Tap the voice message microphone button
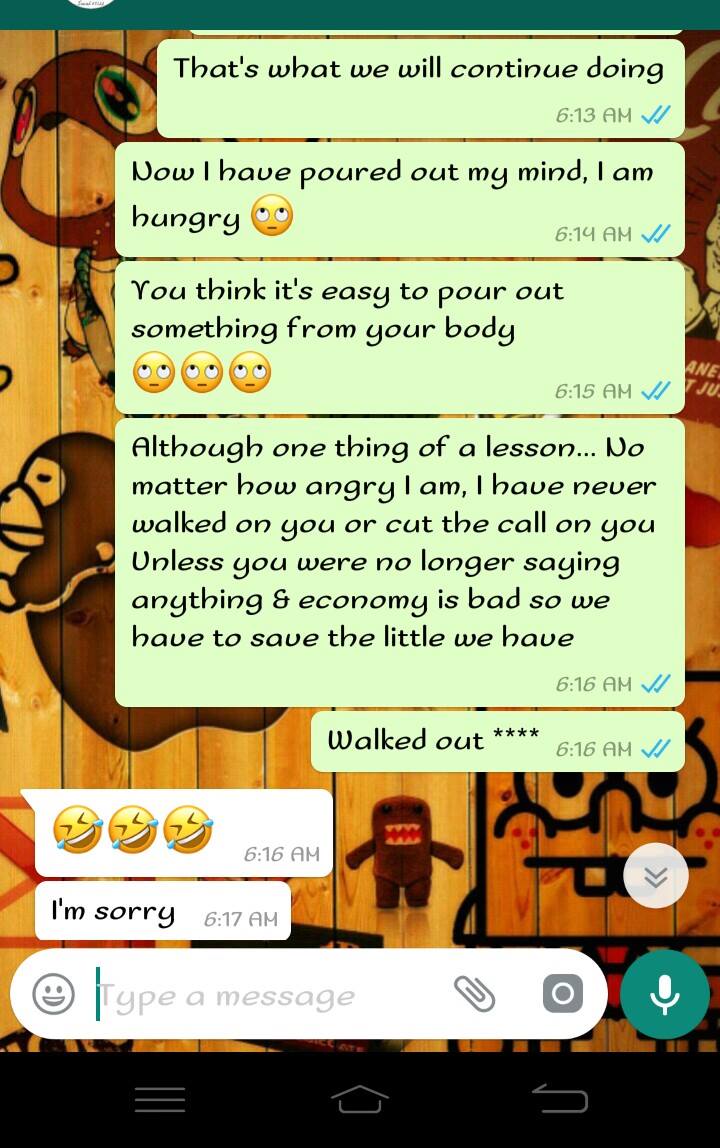Image resolution: width=720 pixels, height=1148 pixels. (664, 994)
